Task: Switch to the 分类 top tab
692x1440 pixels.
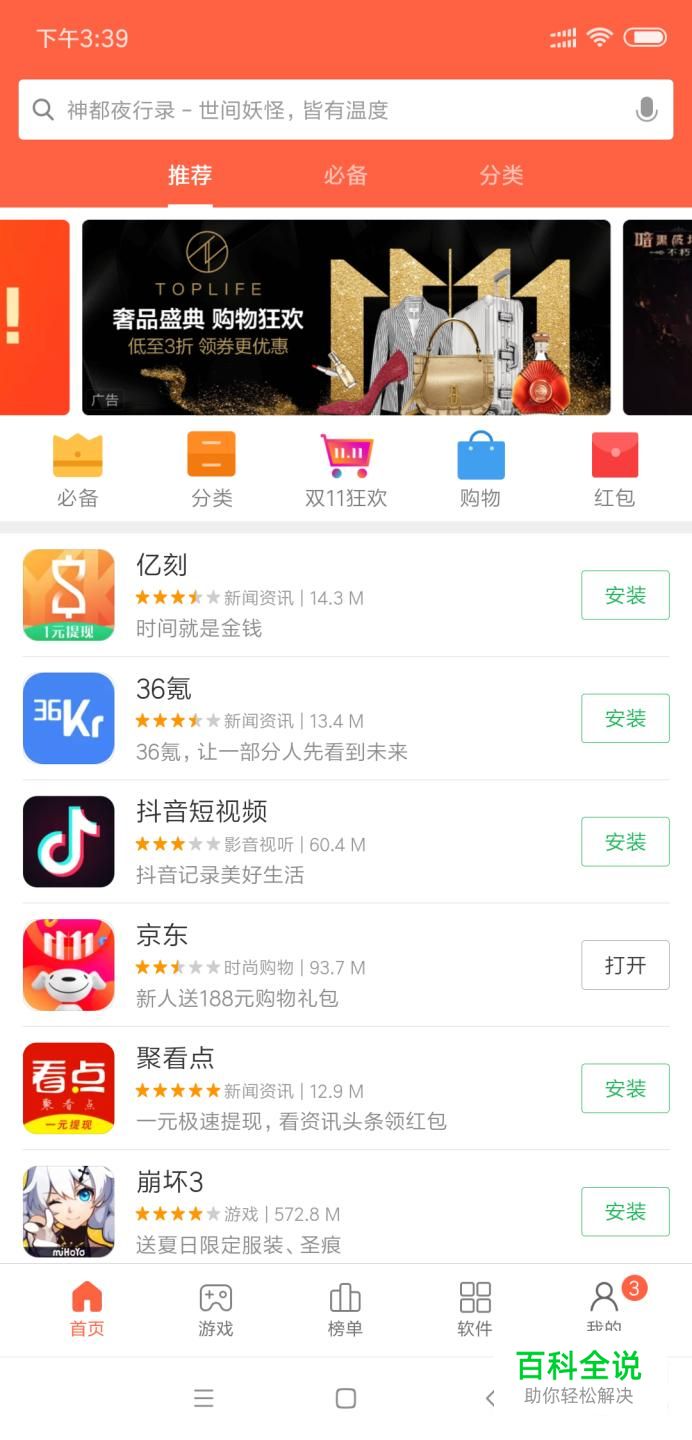Action: 501,176
